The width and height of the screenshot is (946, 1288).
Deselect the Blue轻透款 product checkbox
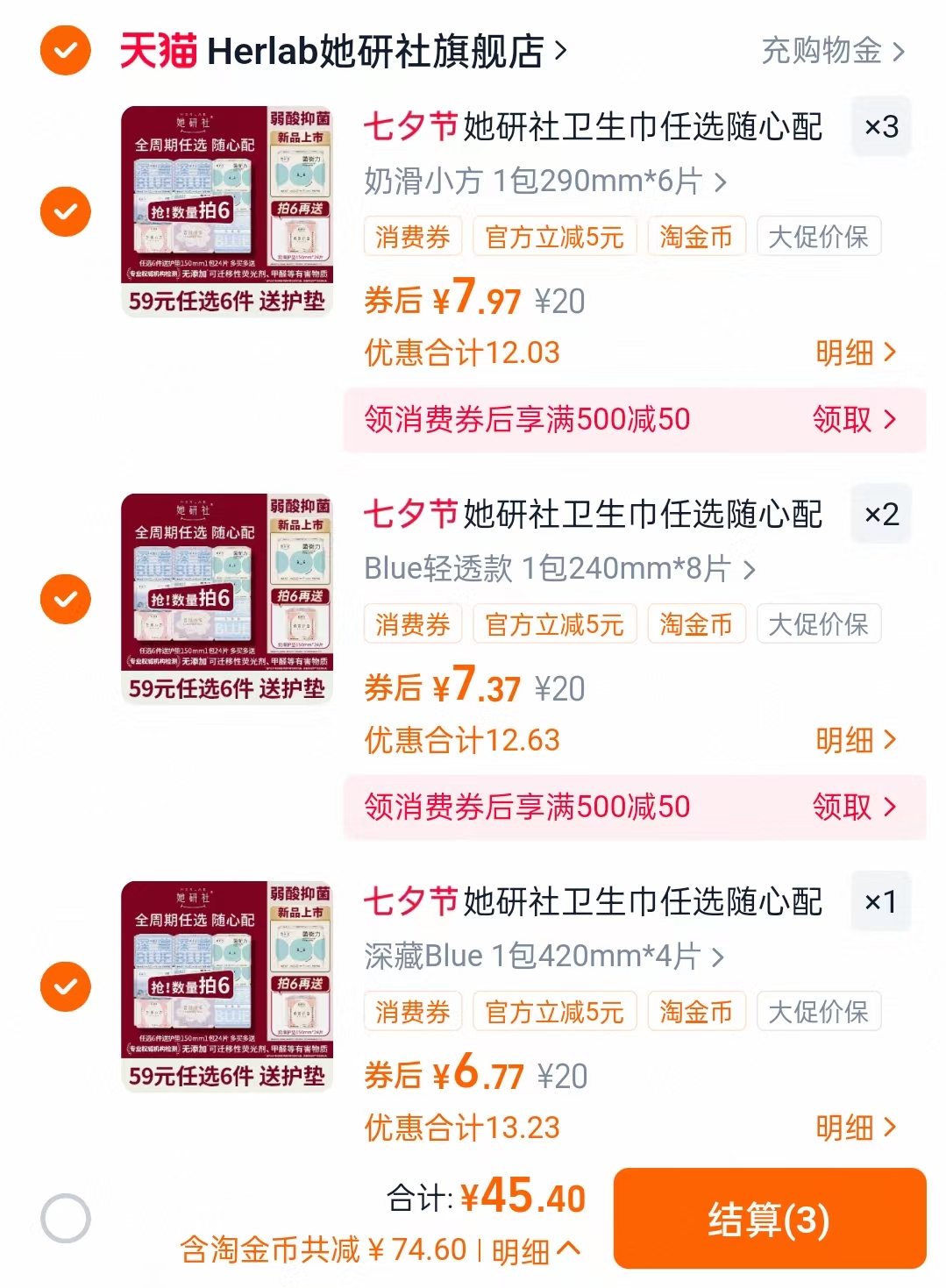(65, 599)
